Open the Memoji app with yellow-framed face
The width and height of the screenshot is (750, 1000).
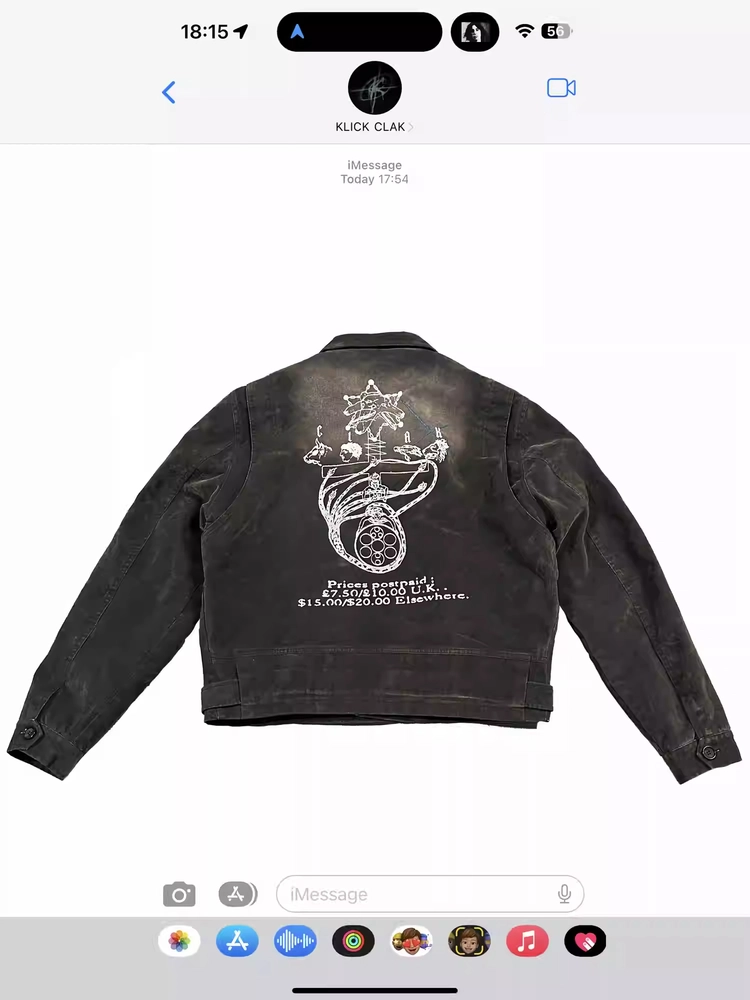(469, 941)
